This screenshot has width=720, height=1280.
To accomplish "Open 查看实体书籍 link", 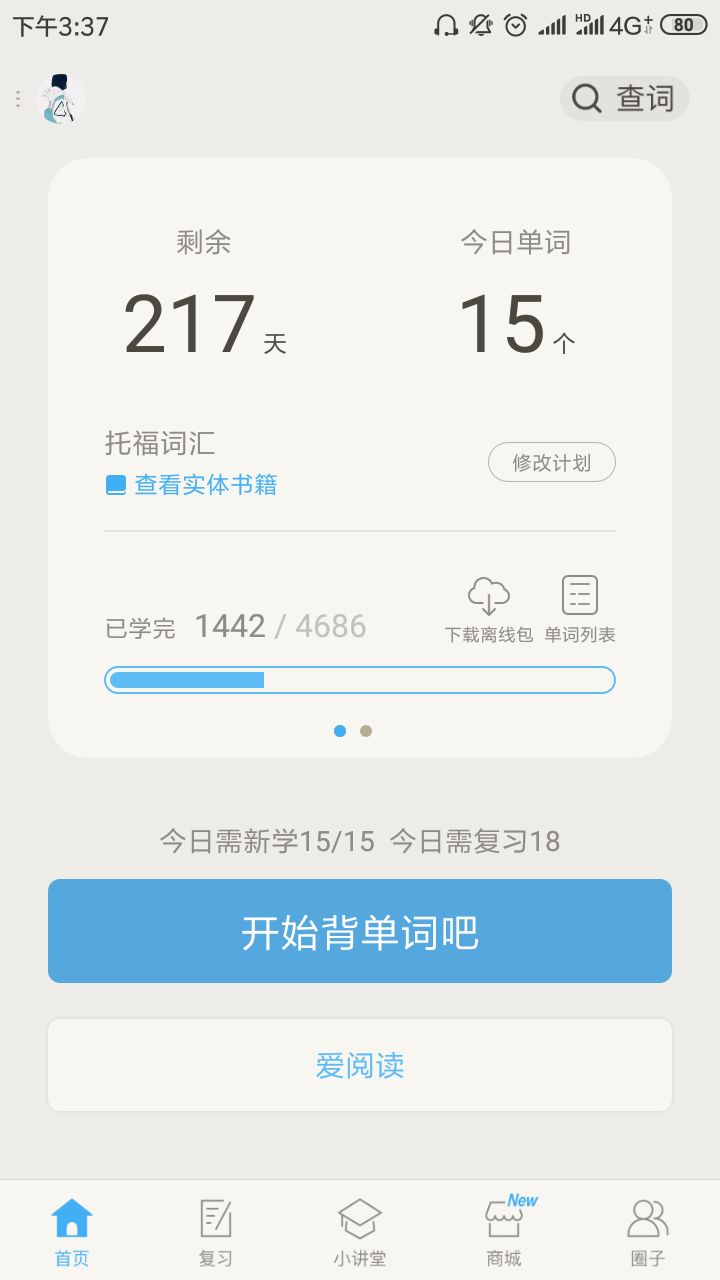I will point(190,485).
